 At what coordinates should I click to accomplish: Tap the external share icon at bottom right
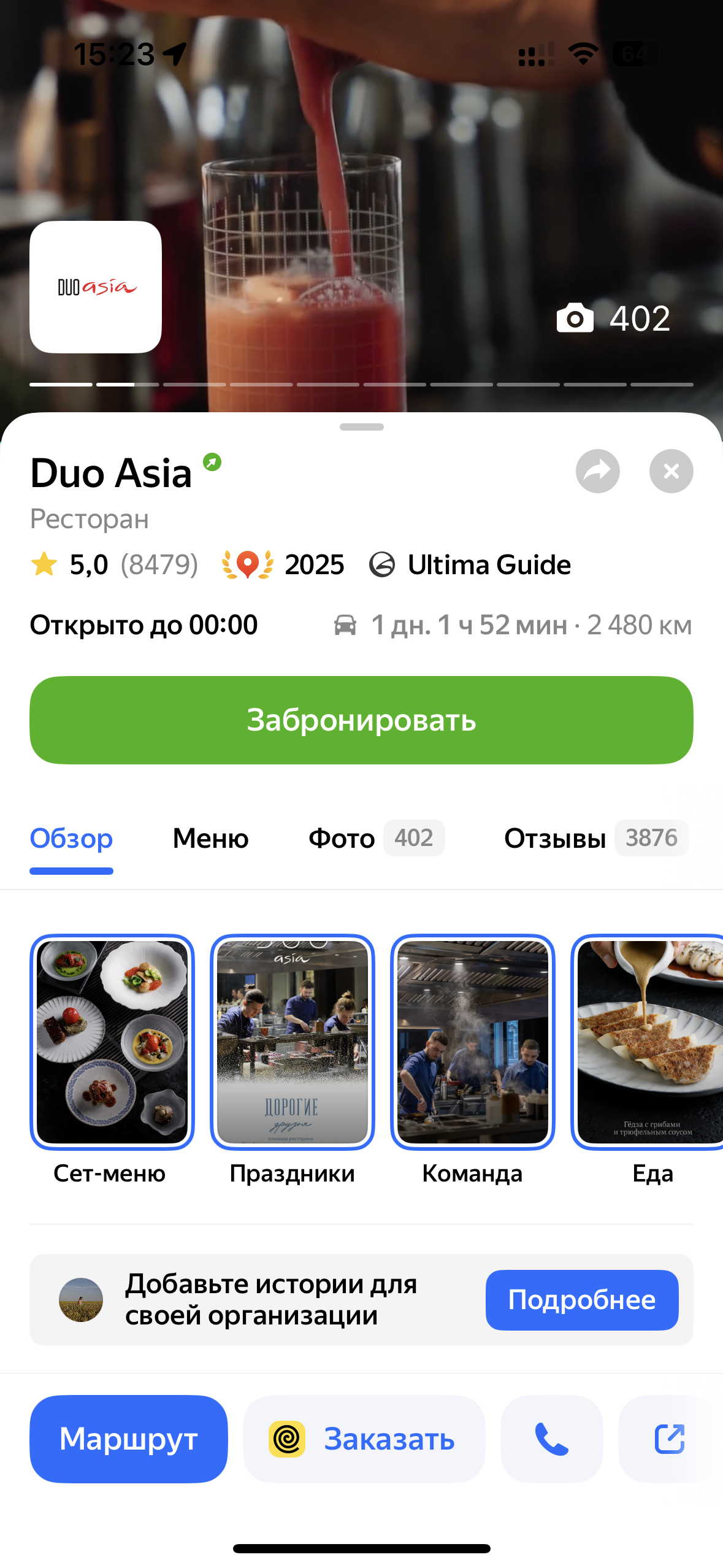pyautogui.click(x=671, y=1439)
